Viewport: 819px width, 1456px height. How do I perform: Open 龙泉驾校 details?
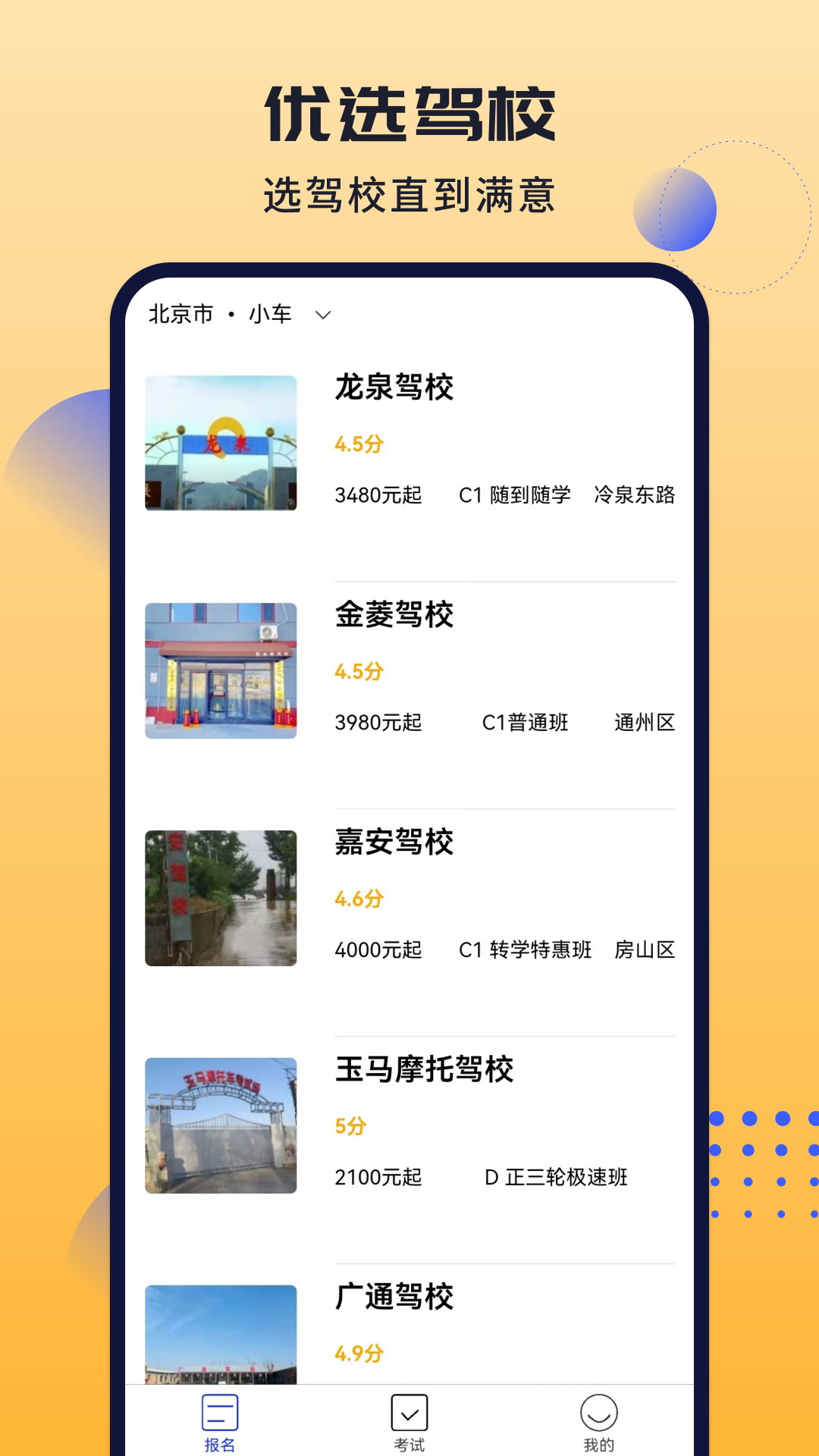tap(395, 388)
